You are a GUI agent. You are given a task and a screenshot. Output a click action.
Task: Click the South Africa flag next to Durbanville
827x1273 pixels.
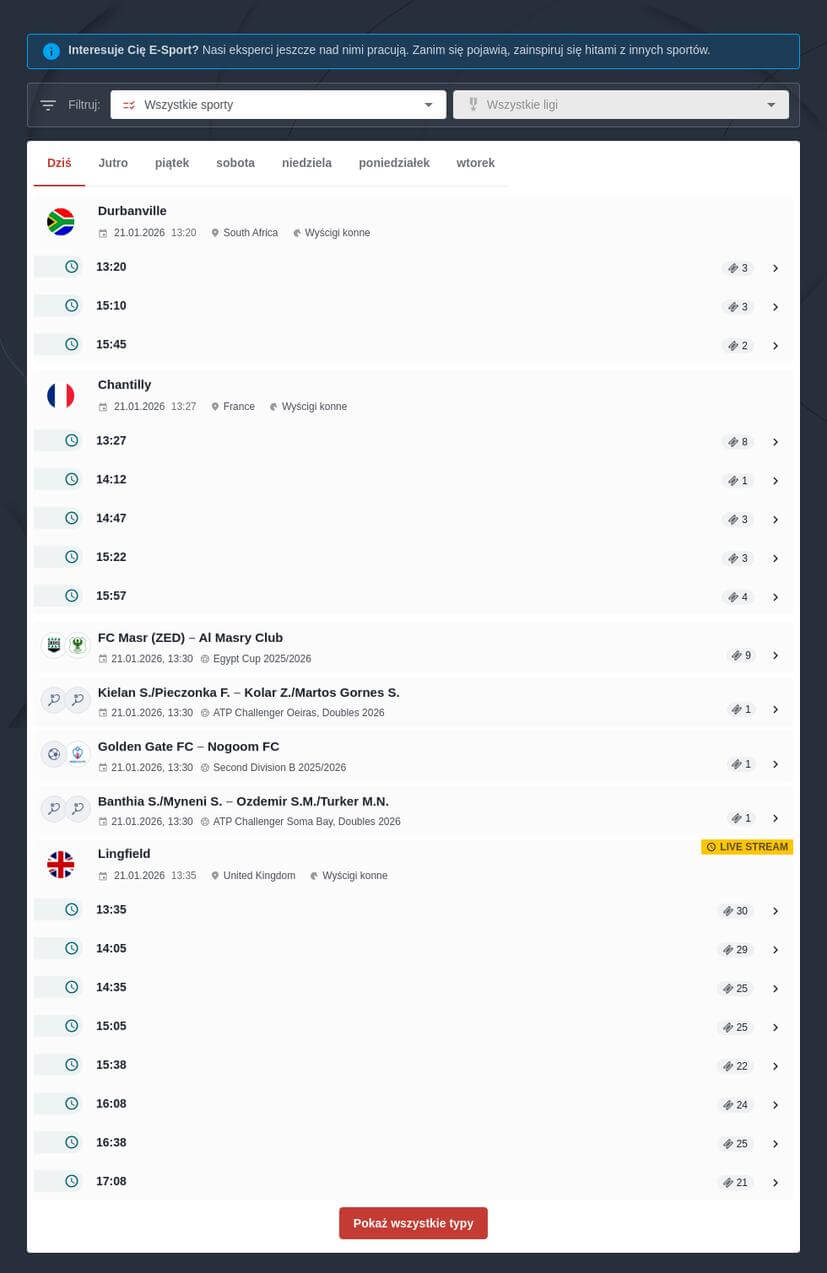pyautogui.click(x=61, y=221)
